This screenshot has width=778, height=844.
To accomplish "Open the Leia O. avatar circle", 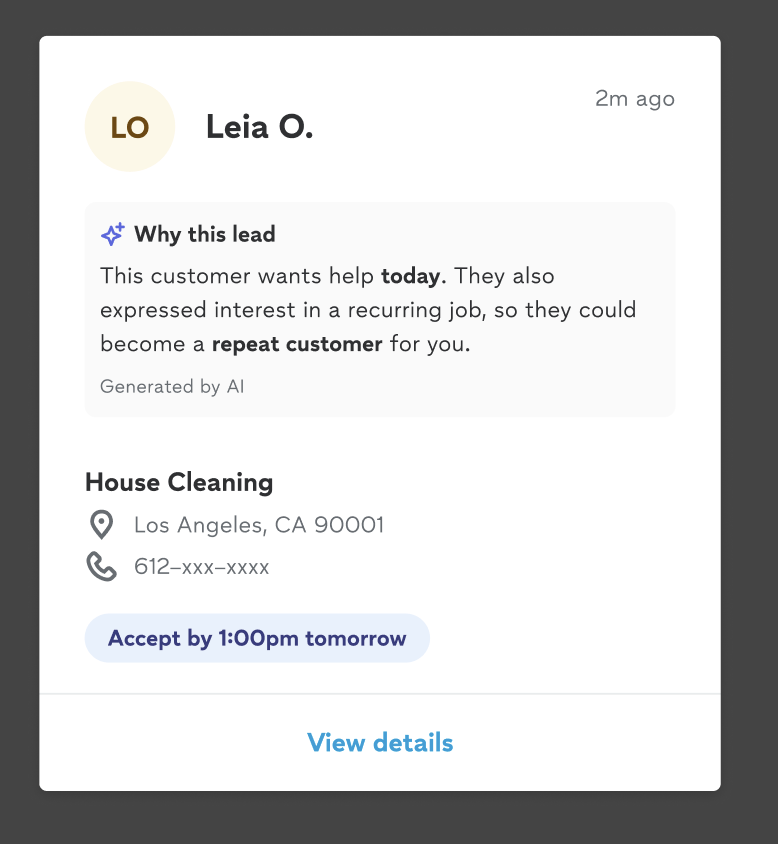I will 130,126.
